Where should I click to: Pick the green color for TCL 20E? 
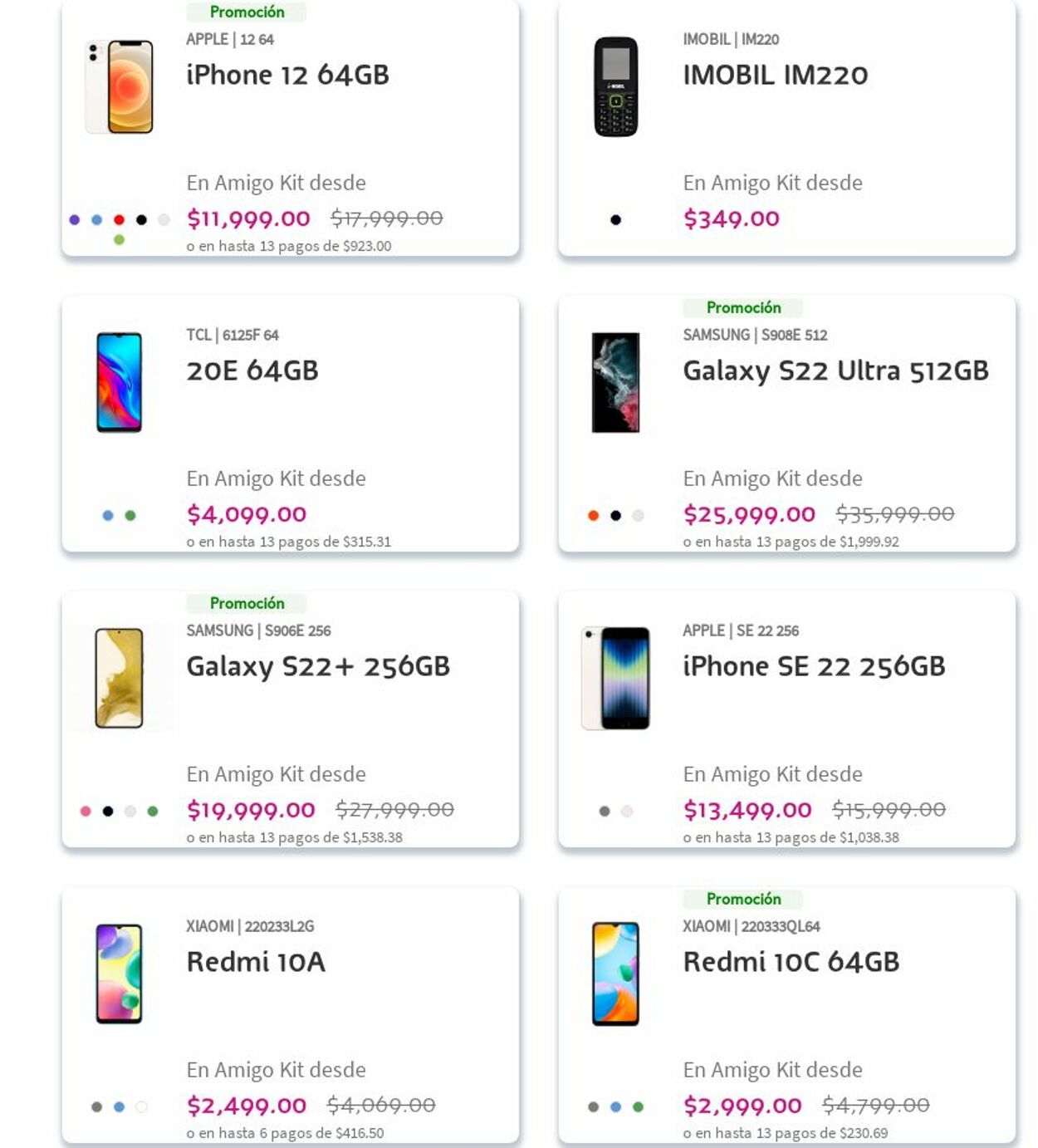(x=130, y=516)
